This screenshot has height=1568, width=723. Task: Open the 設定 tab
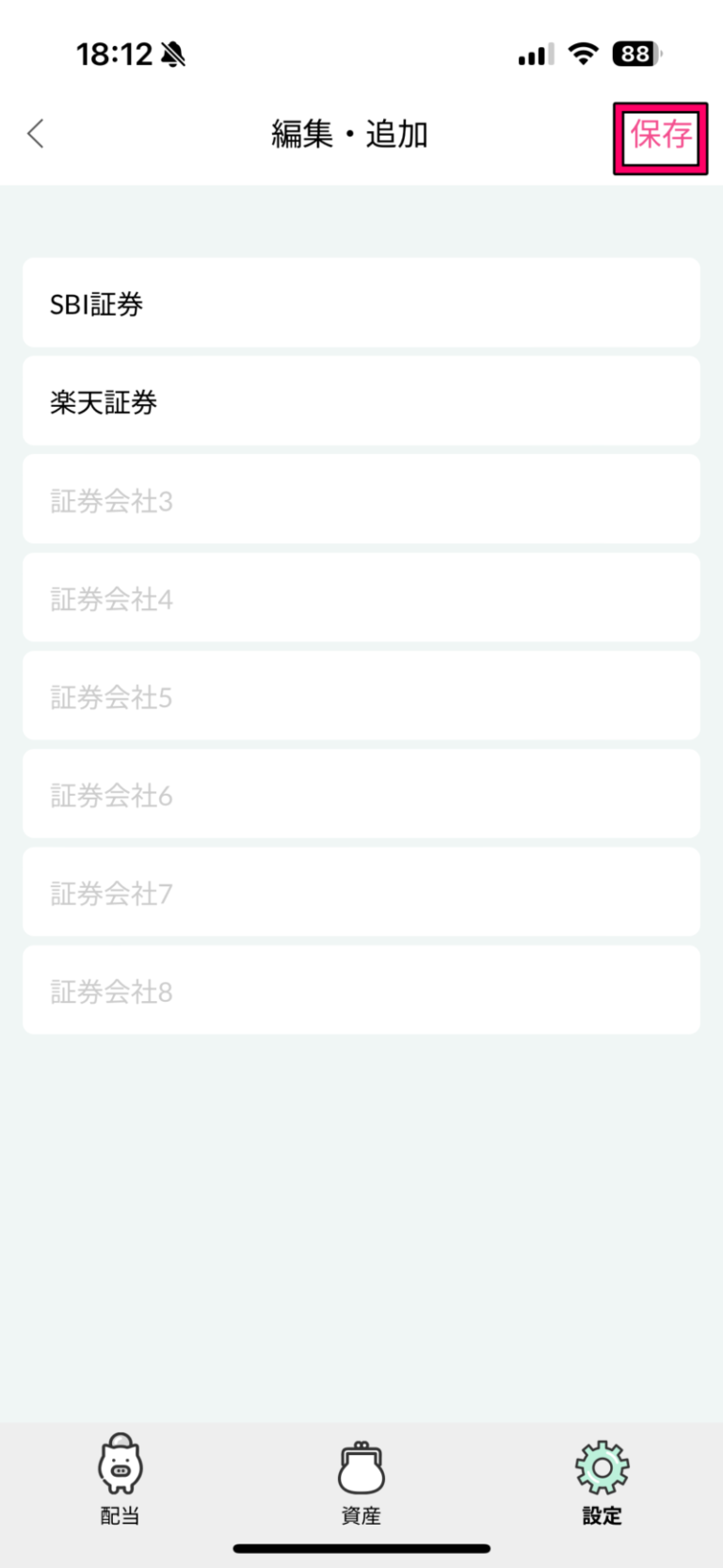pyautogui.click(x=602, y=1479)
